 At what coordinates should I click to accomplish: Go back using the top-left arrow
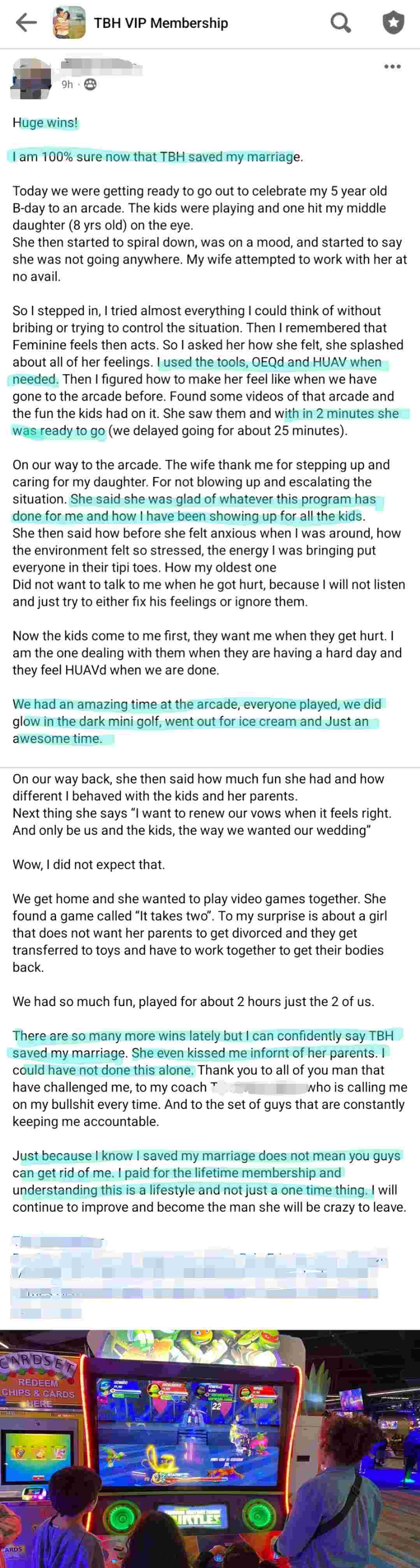tap(26, 23)
